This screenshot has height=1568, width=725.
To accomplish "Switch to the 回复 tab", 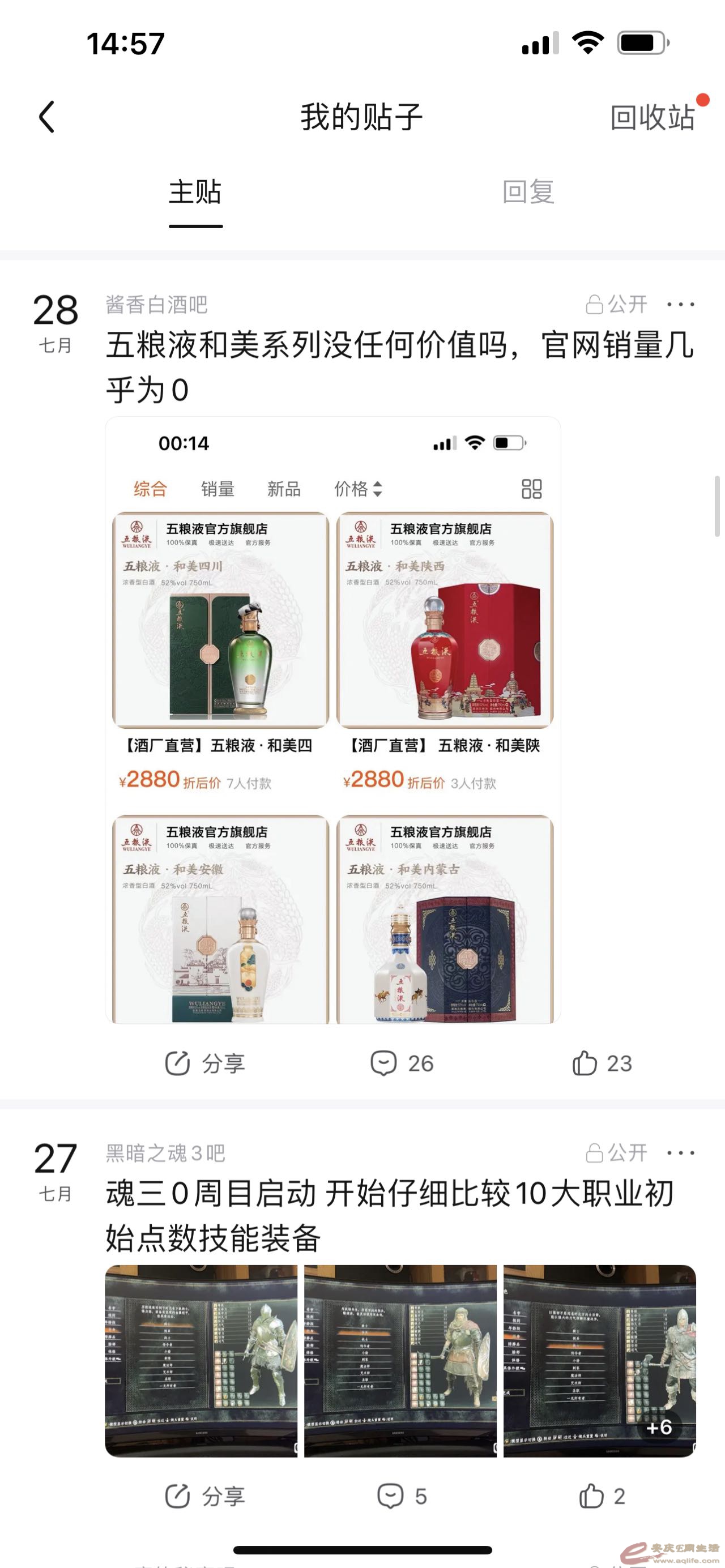I will coord(528,193).
